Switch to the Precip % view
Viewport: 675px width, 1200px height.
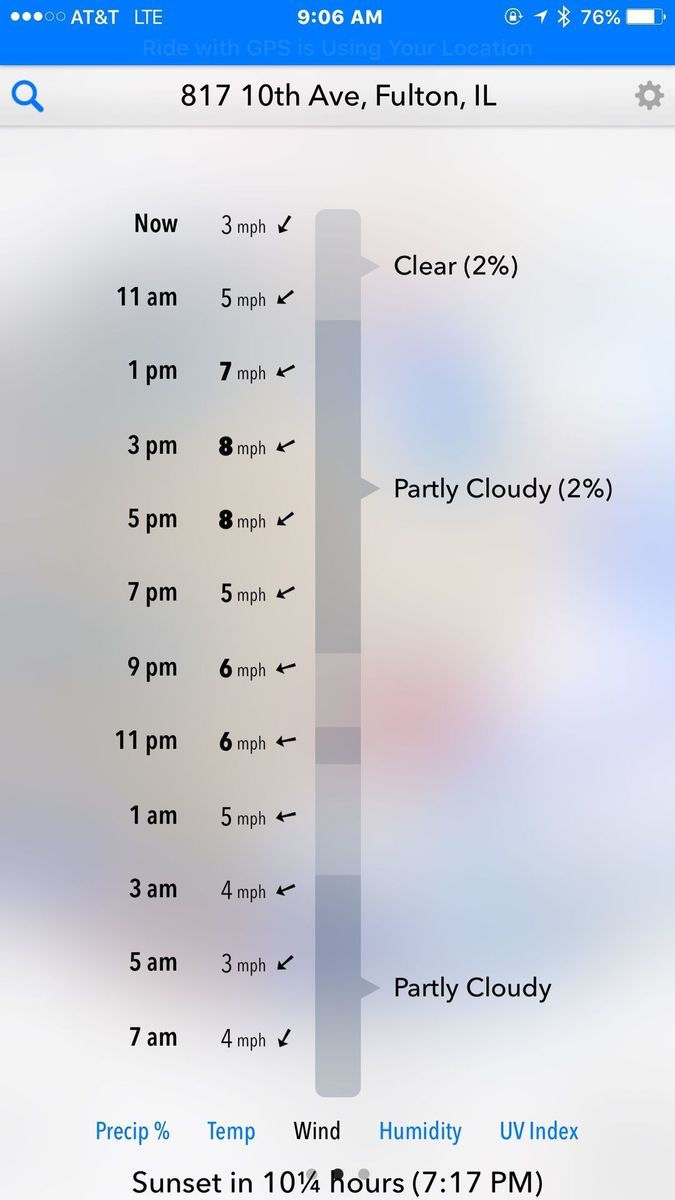[132, 1131]
